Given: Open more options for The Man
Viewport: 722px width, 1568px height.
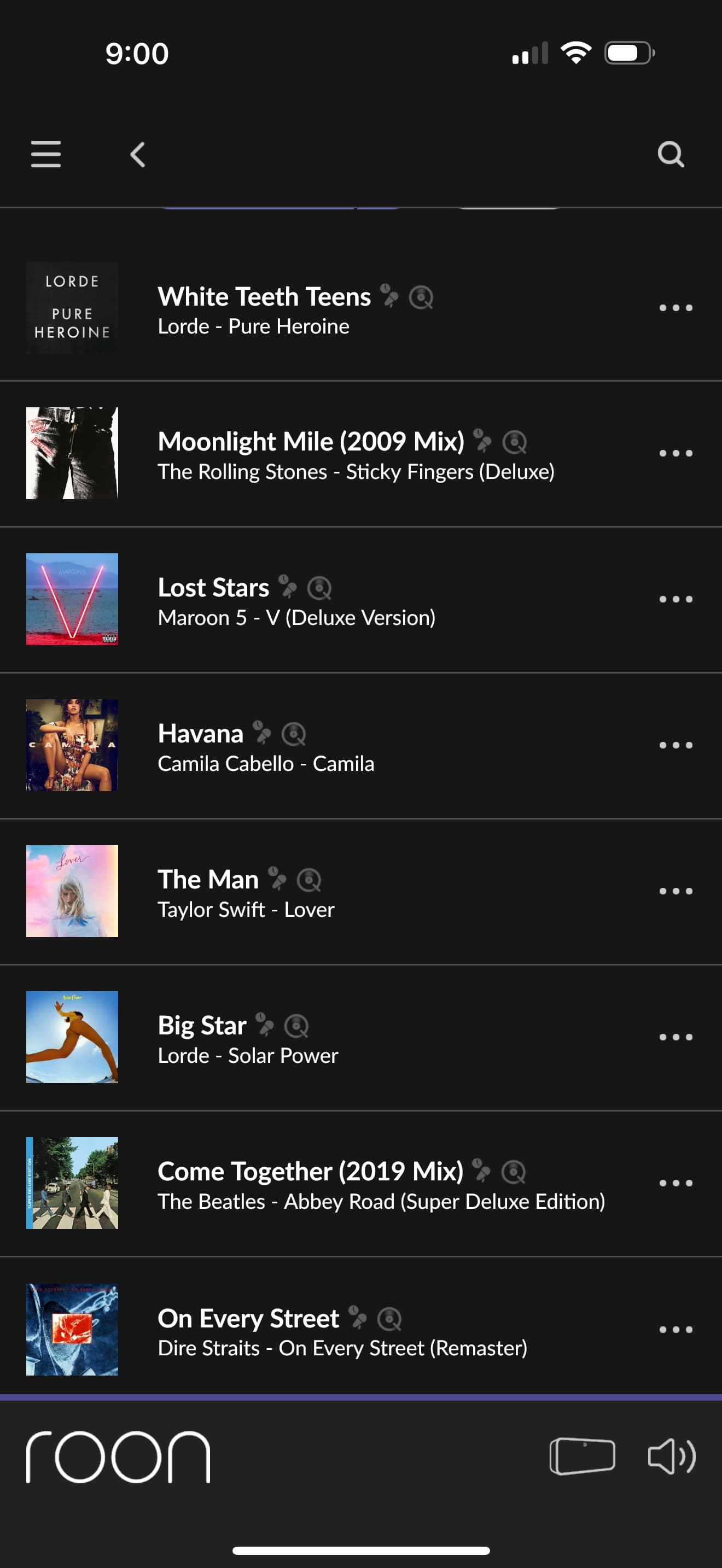Looking at the screenshot, I should [676, 892].
